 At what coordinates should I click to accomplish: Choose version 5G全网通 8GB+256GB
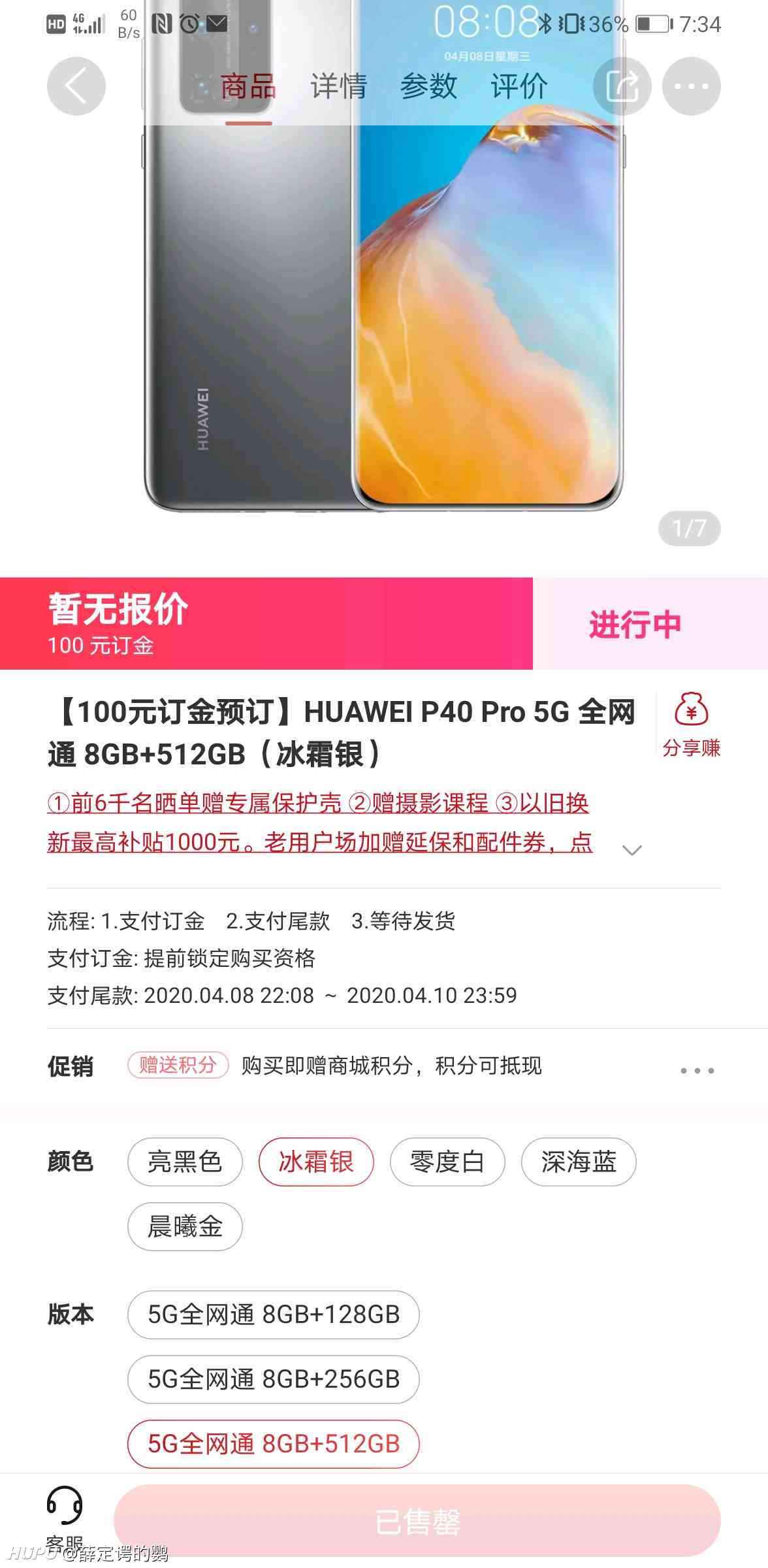pyautogui.click(x=273, y=1379)
